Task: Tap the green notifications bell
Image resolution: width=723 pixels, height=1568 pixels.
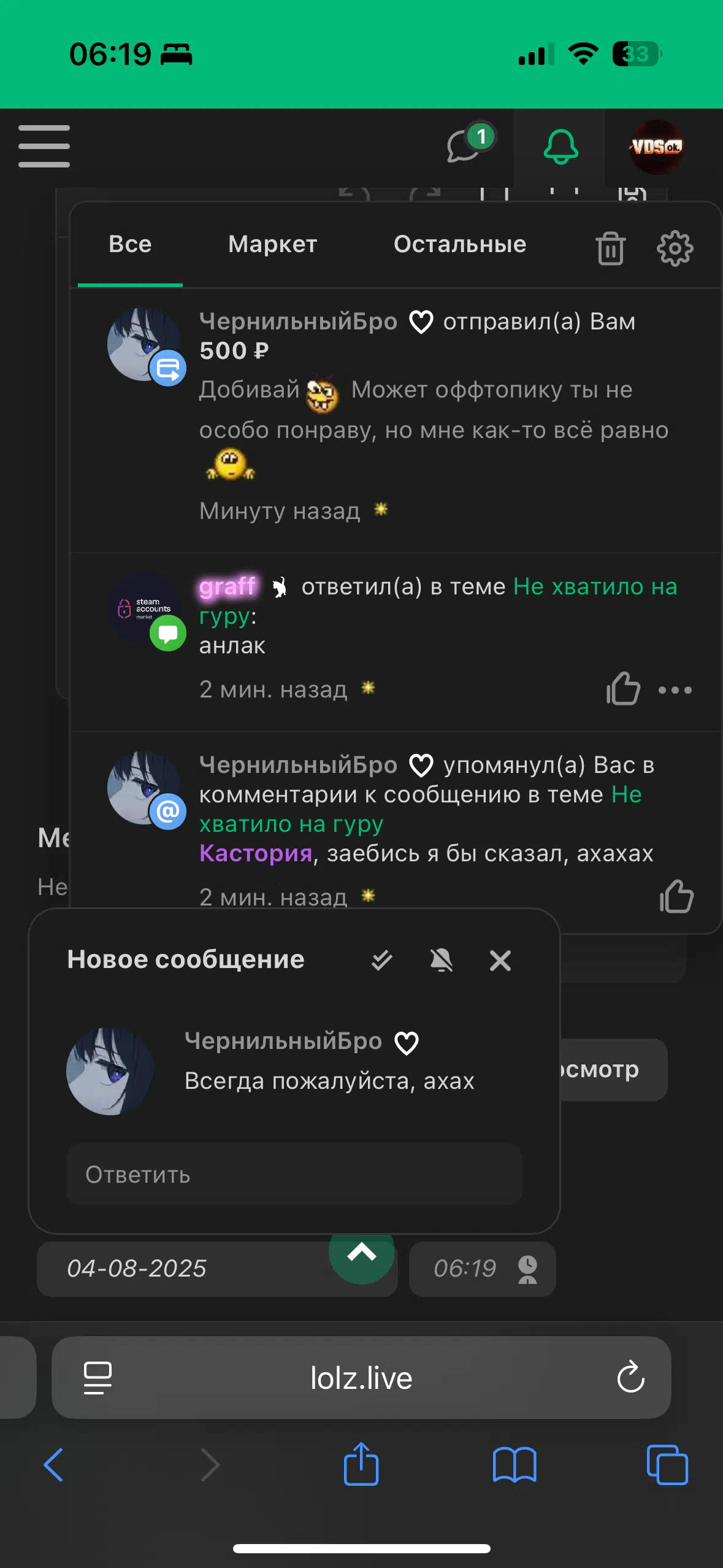Action: pyautogui.click(x=560, y=147)
